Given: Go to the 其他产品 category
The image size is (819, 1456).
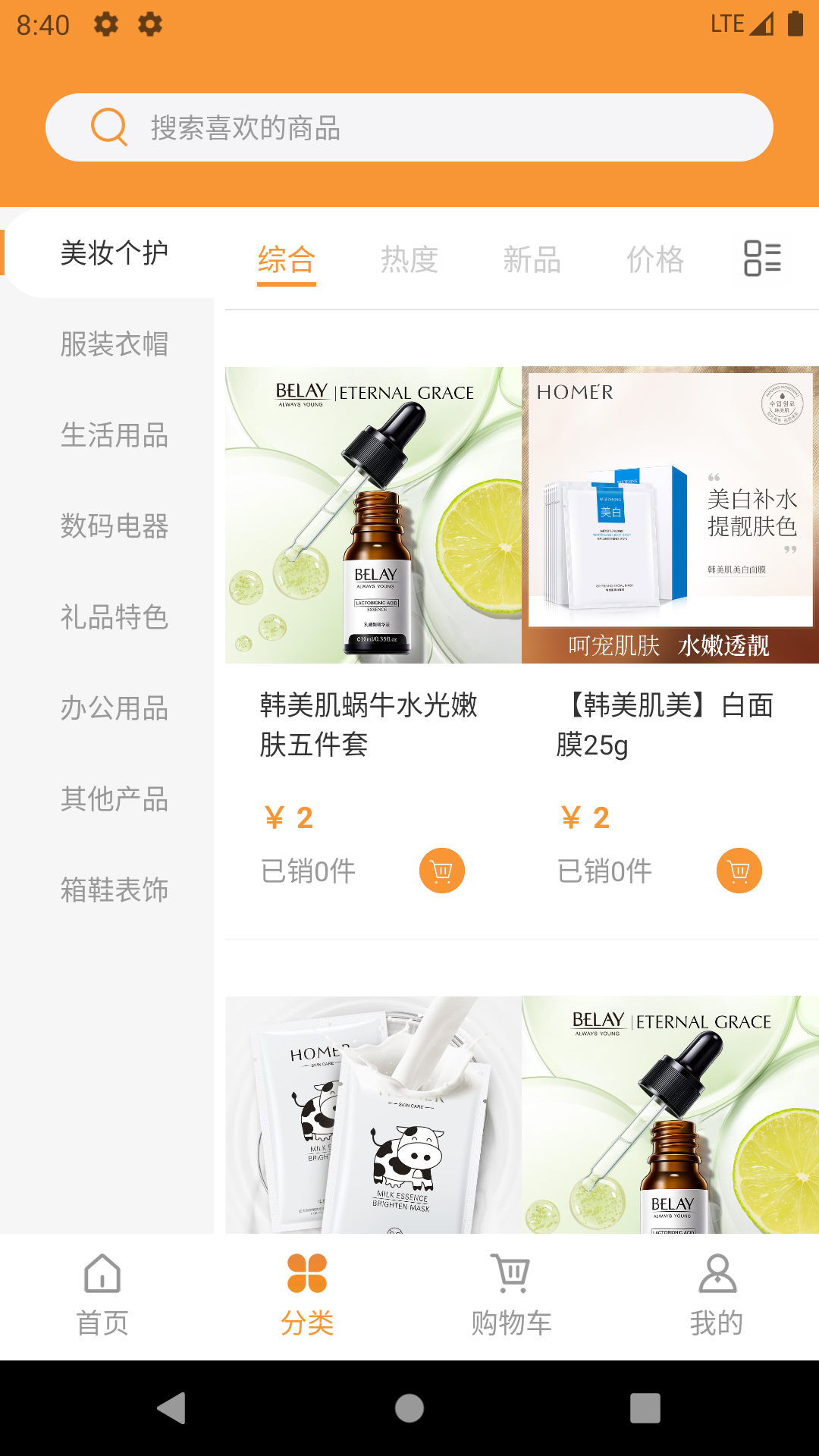Looking at the screenshot, I should (x=114, y=799).
